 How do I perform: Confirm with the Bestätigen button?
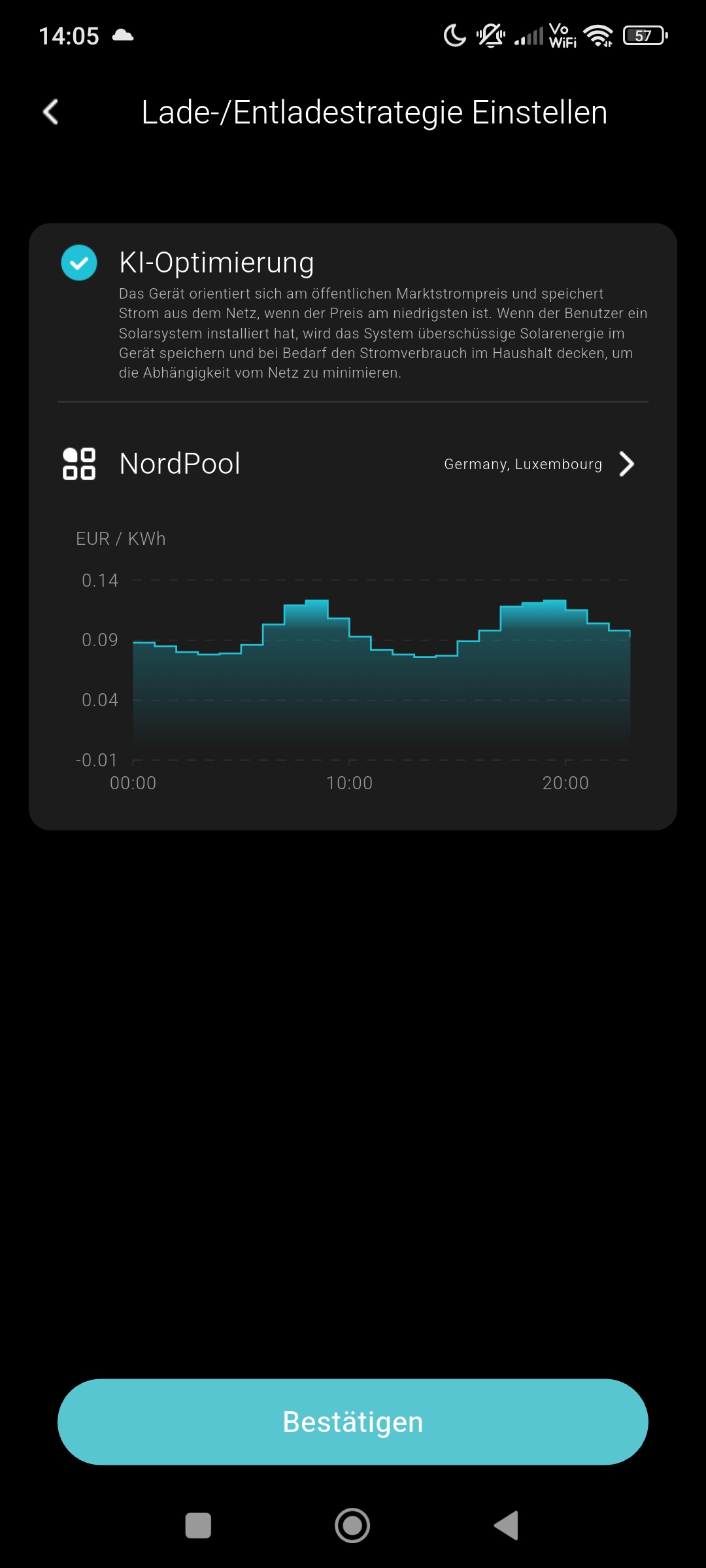353,1422
